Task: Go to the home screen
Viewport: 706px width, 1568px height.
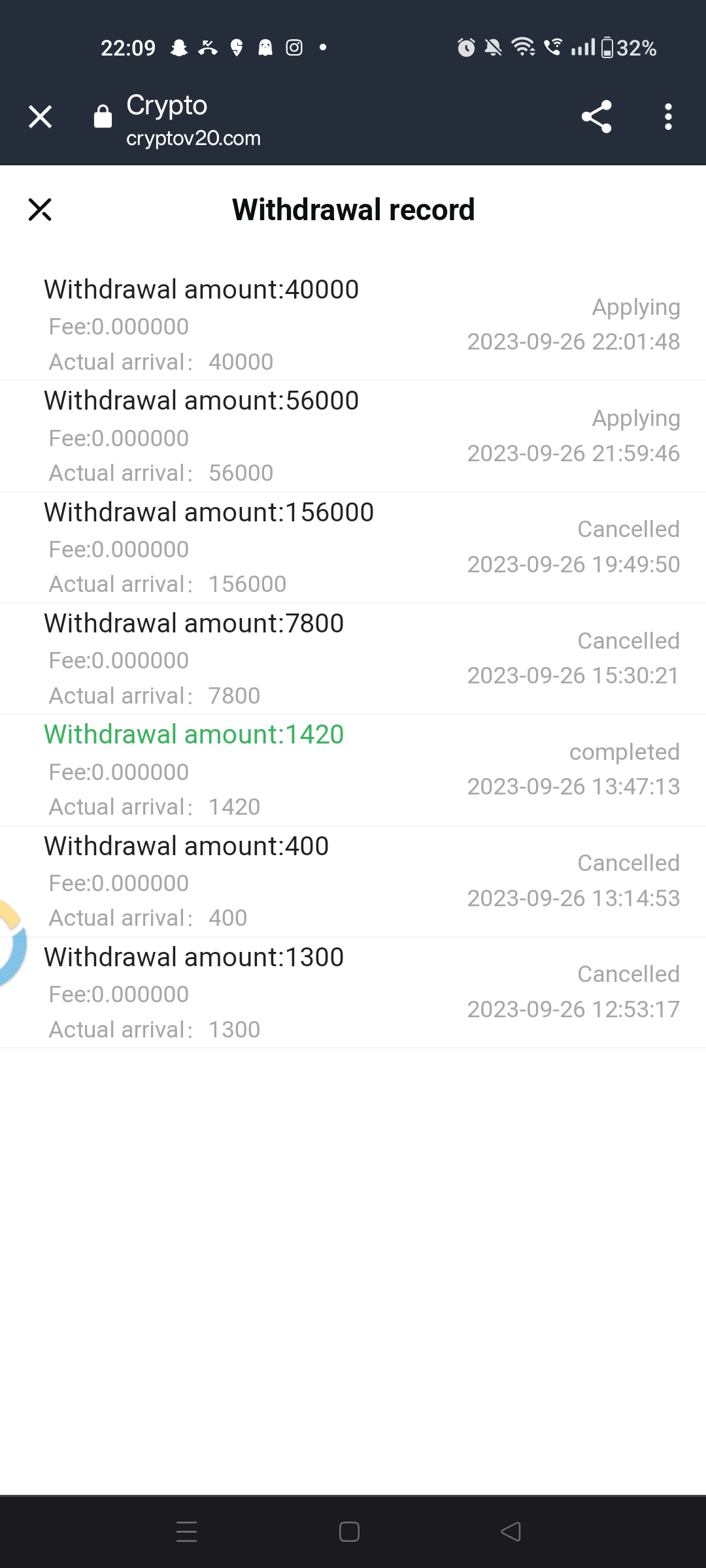Action: pyautogui.click(x=349, y=1531)
